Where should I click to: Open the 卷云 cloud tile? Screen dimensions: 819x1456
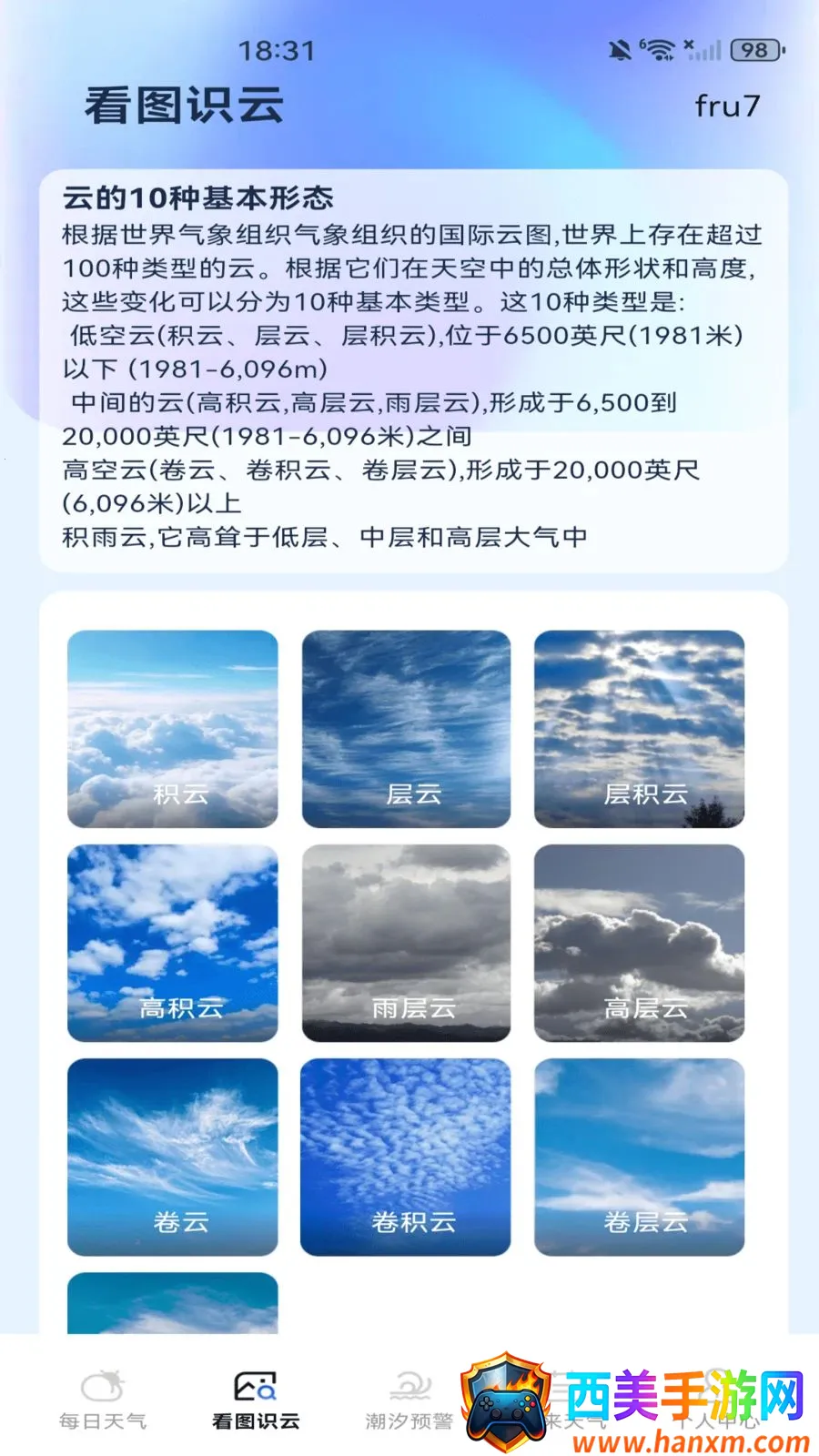(172, 1157)
